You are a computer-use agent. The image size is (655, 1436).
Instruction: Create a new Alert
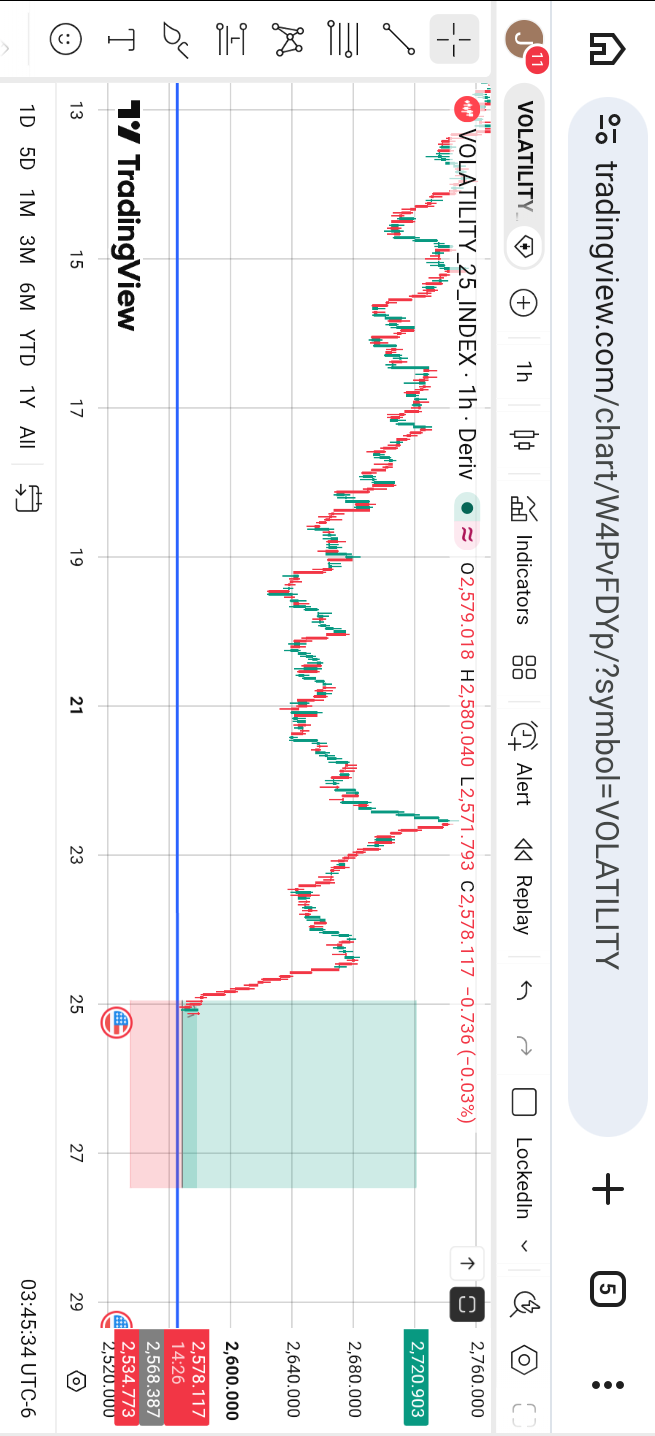coord(524,750)
